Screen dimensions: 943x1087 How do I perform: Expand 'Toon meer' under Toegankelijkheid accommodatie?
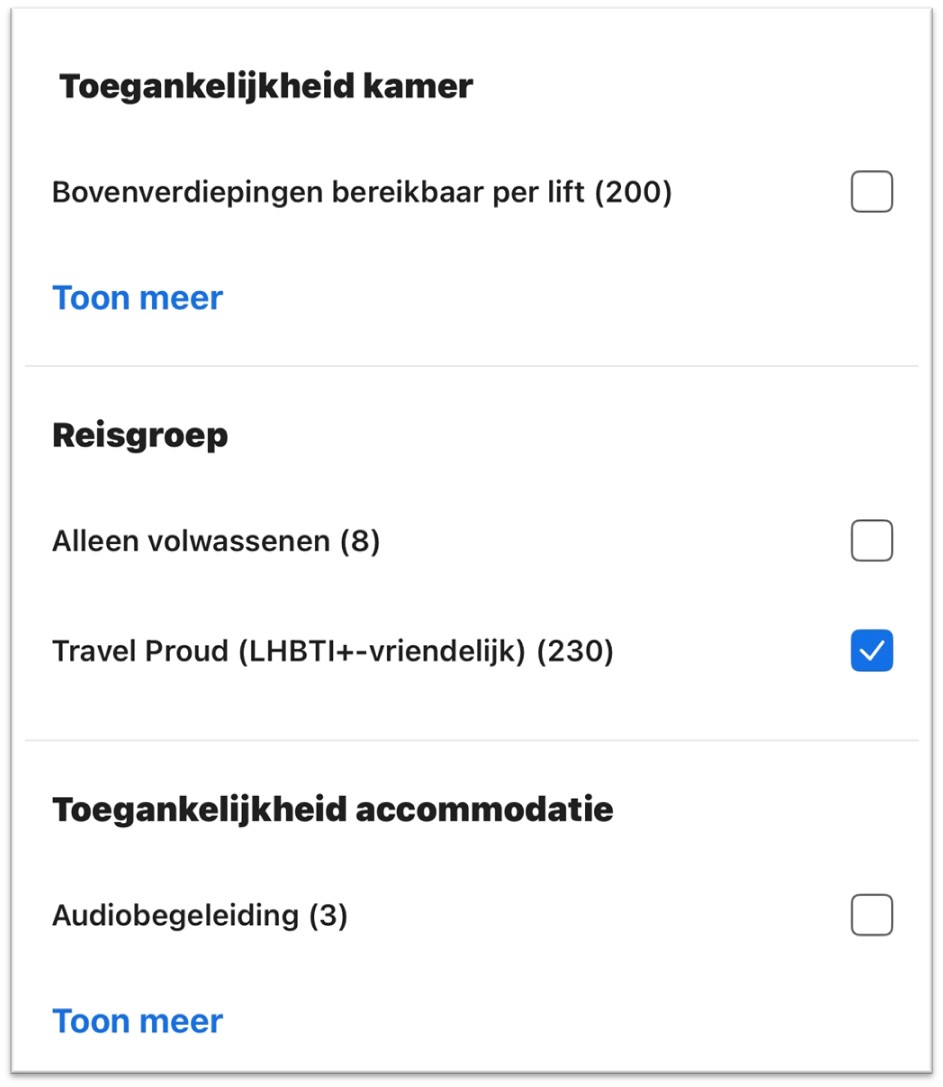(137, 1020)
